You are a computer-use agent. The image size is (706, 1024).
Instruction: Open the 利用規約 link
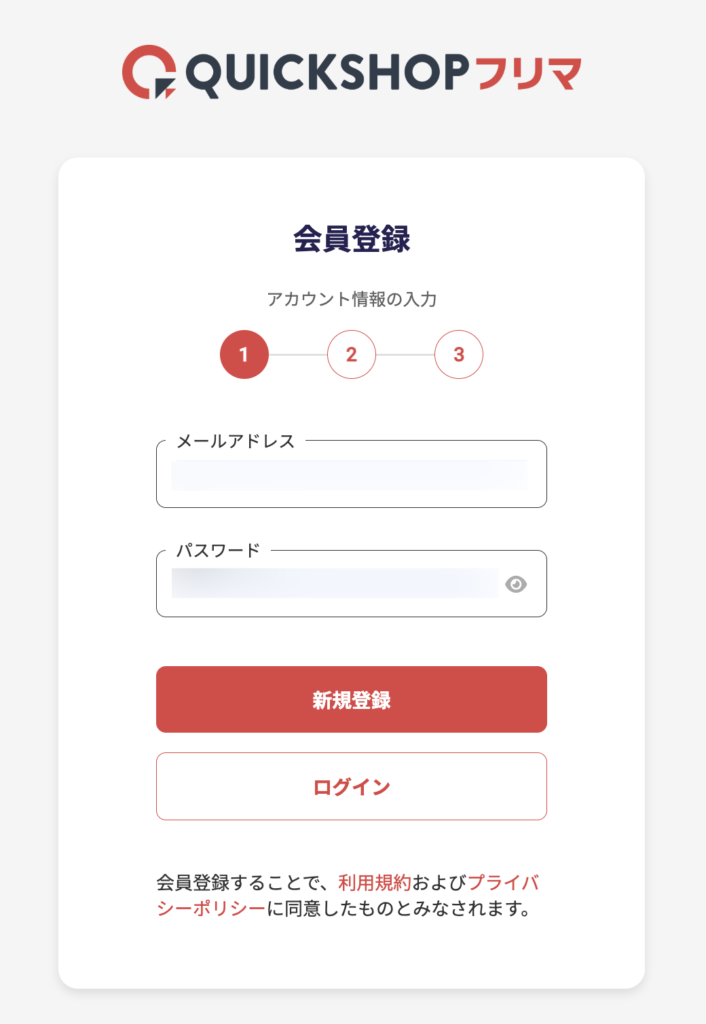pyautogui.click(x=374, y=883)
